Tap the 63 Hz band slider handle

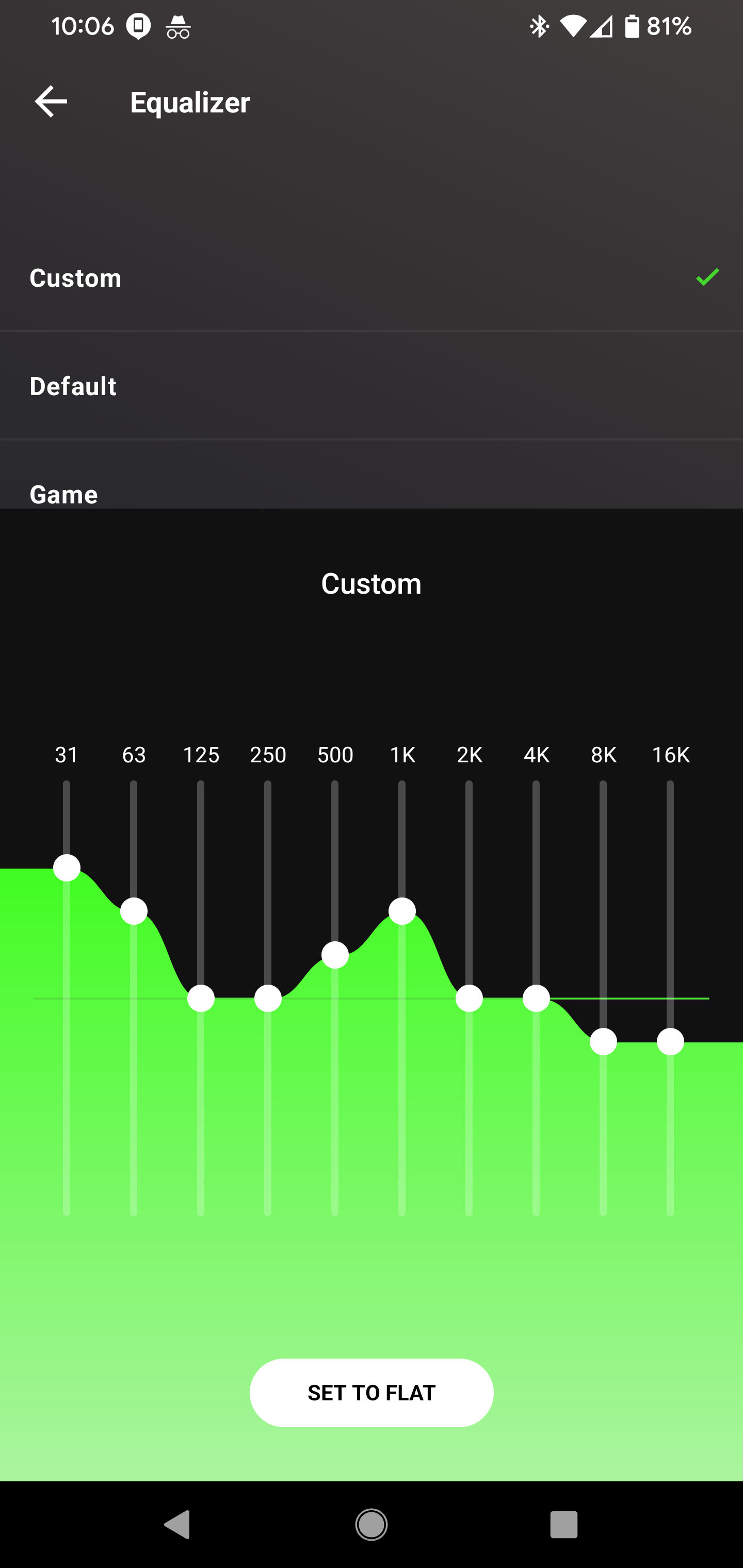click(x=134, y=911)
